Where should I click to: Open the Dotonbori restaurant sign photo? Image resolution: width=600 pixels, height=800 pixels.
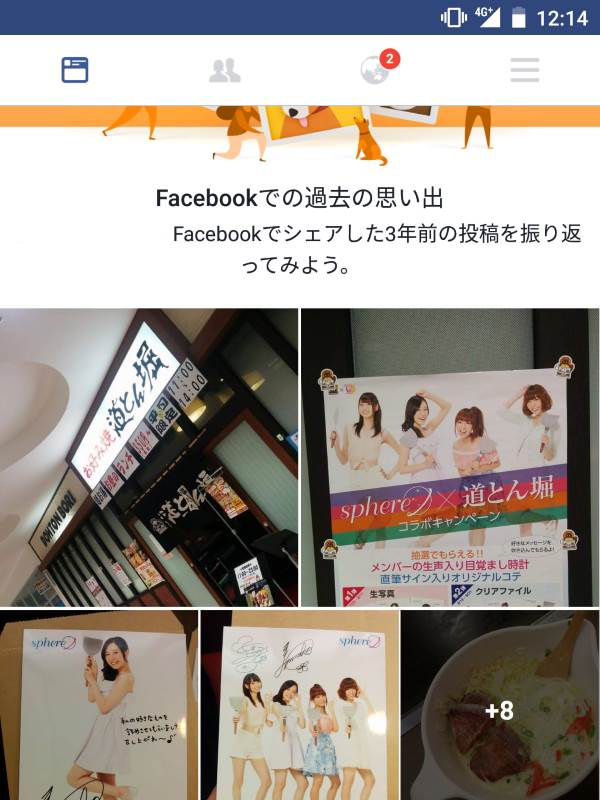pyautogui.click(x=149, y=457)
